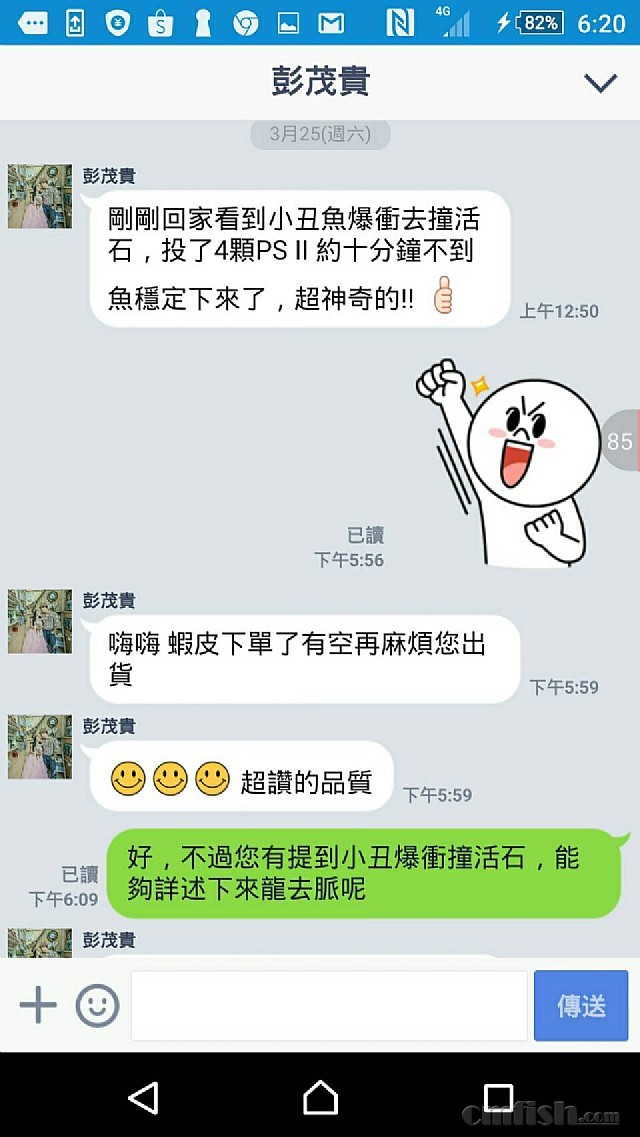Tap the fist-pump sticker message
Screen dimensions: 640x1137
500,460
